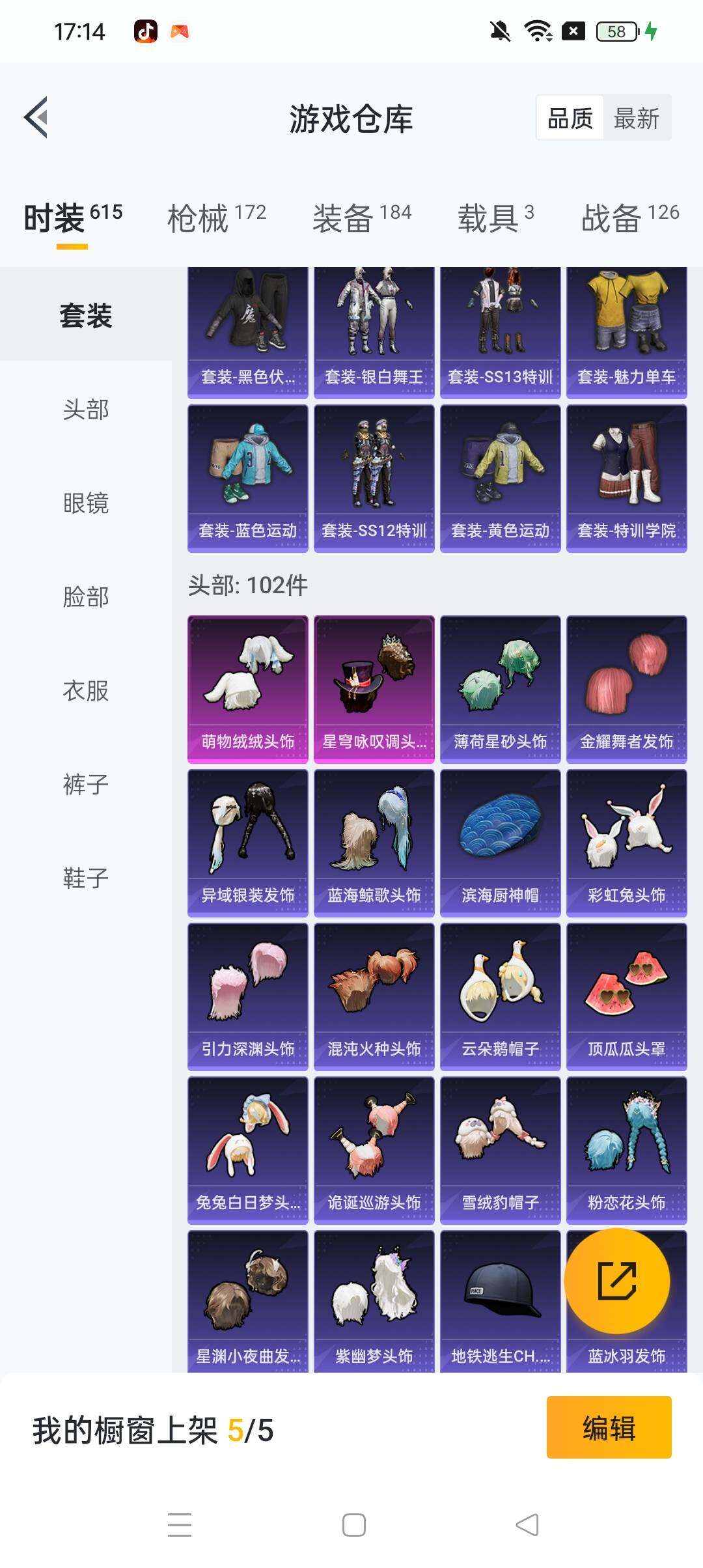View the 星穹咏叹调头 item

374,689
